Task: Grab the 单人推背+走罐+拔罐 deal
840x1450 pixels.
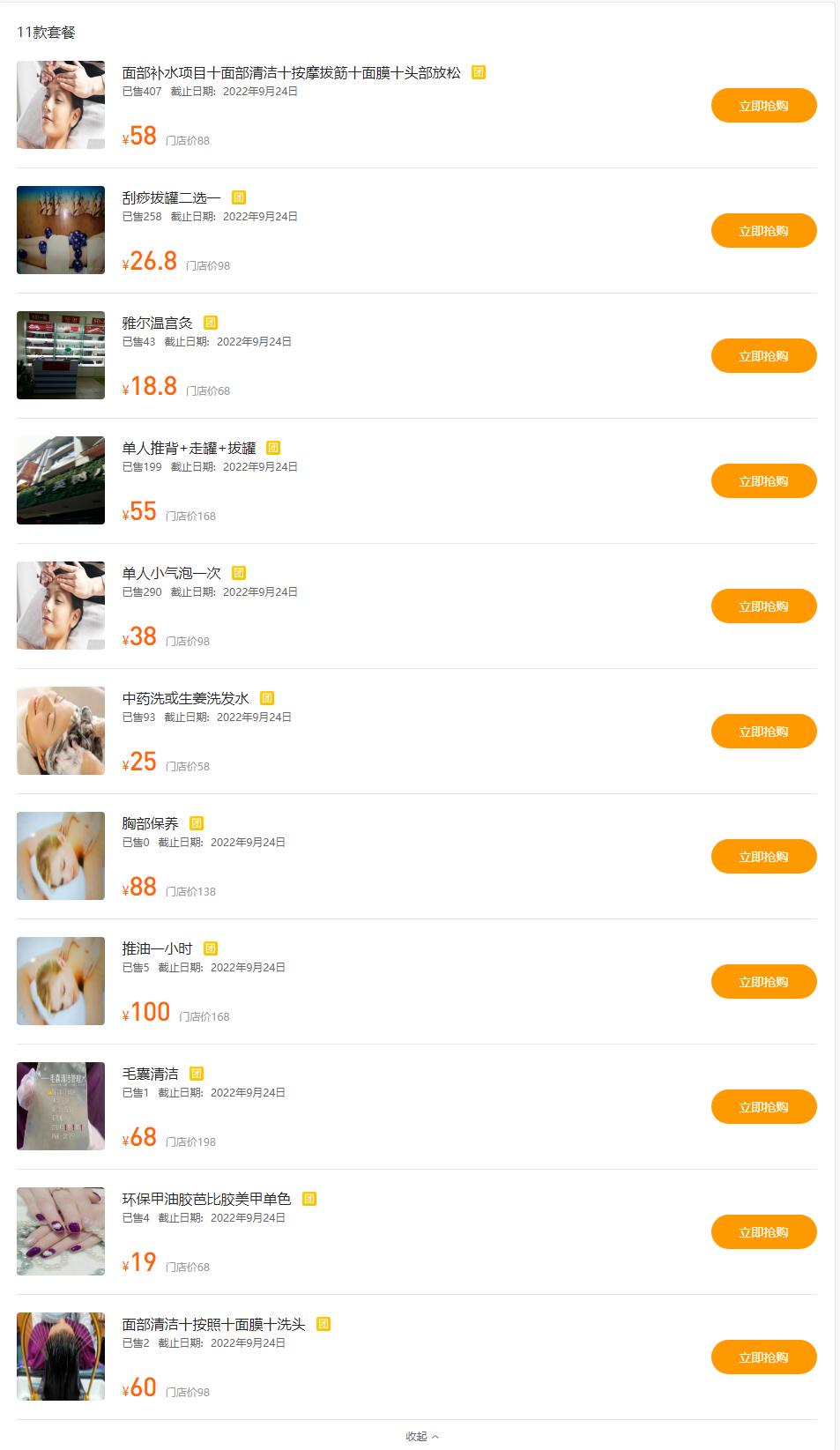Action: click(763, 481)
